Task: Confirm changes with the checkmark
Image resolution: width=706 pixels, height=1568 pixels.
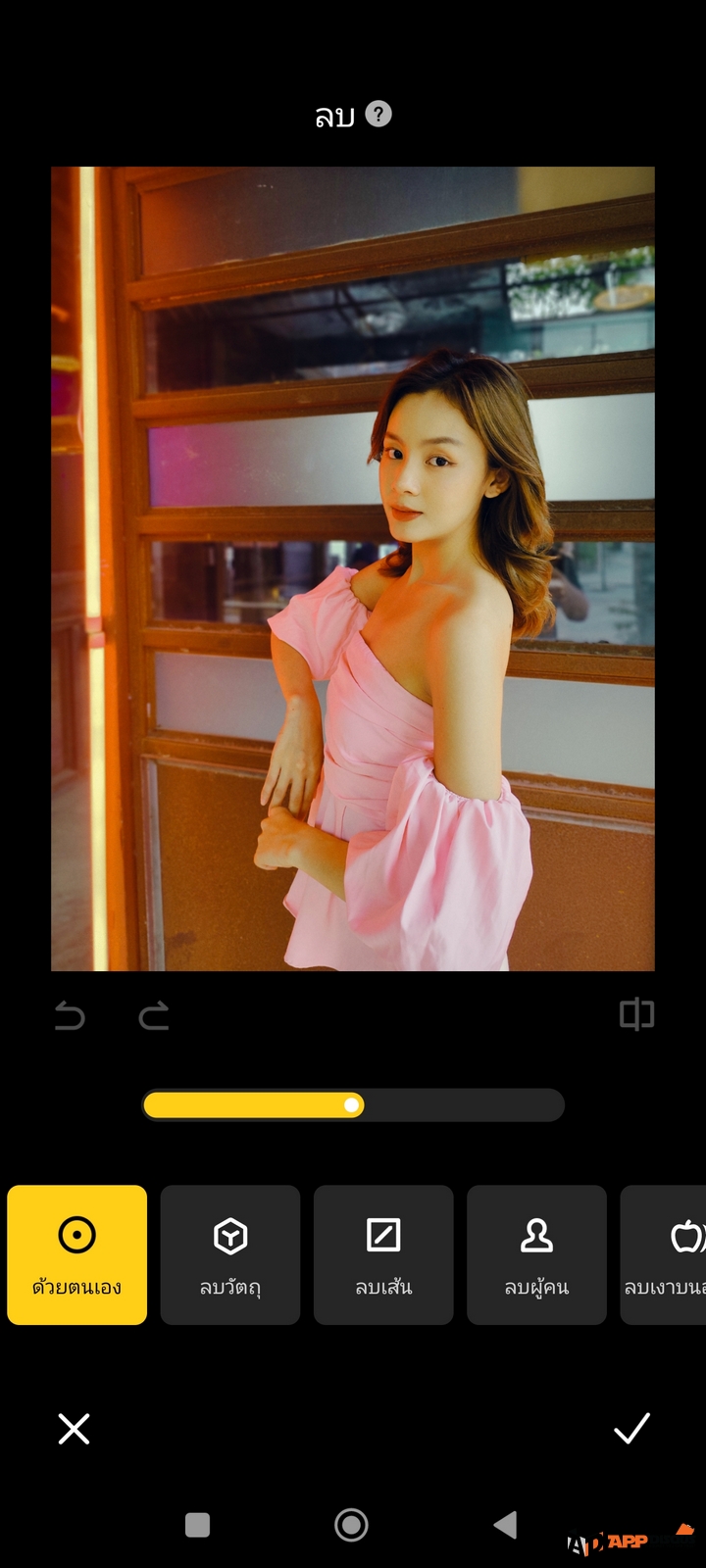Action: pos(631,1429)
